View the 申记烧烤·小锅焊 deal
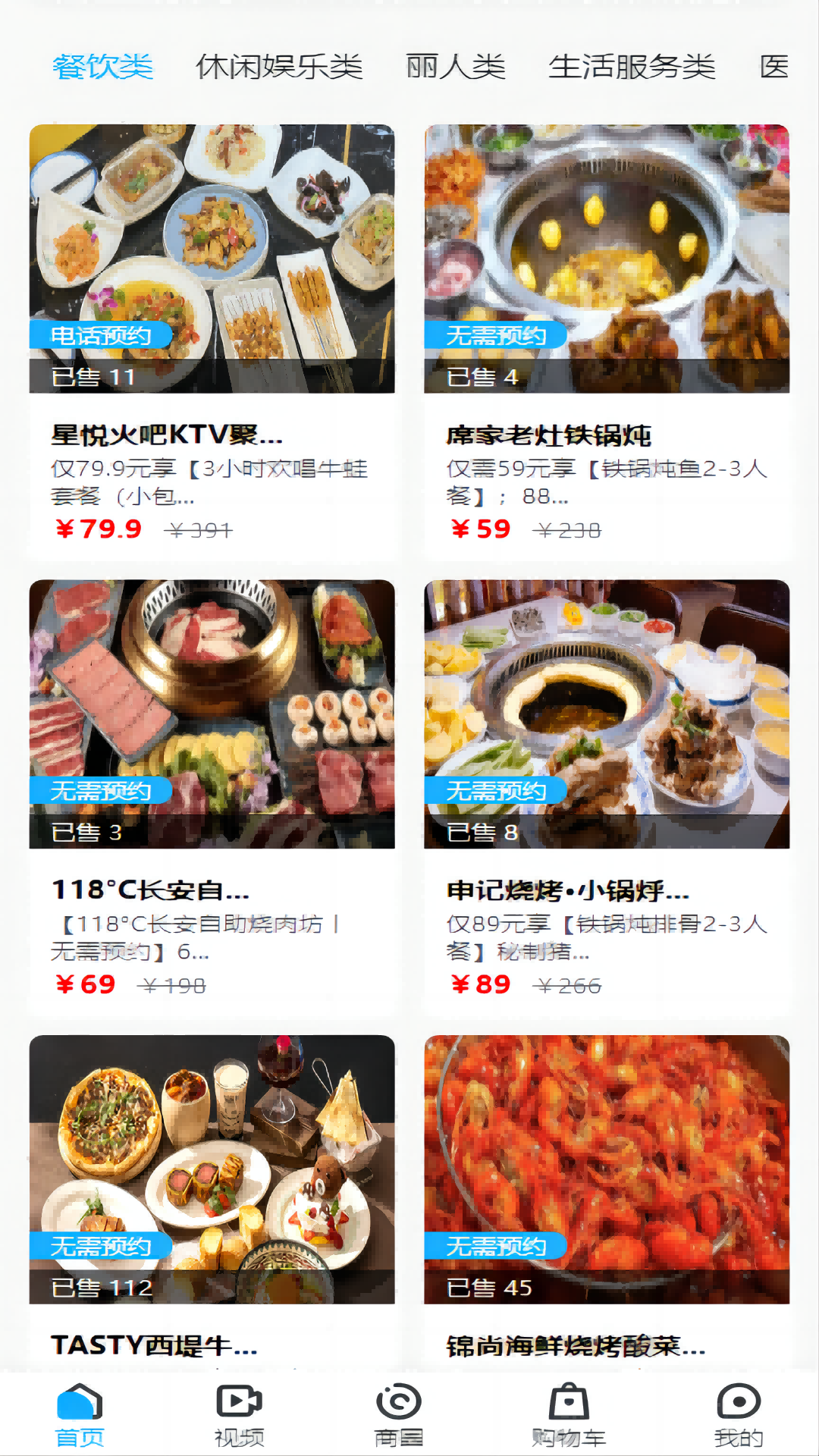This screenshot has width=819, height=1456. pyautogui.click(x=607, y=796)
